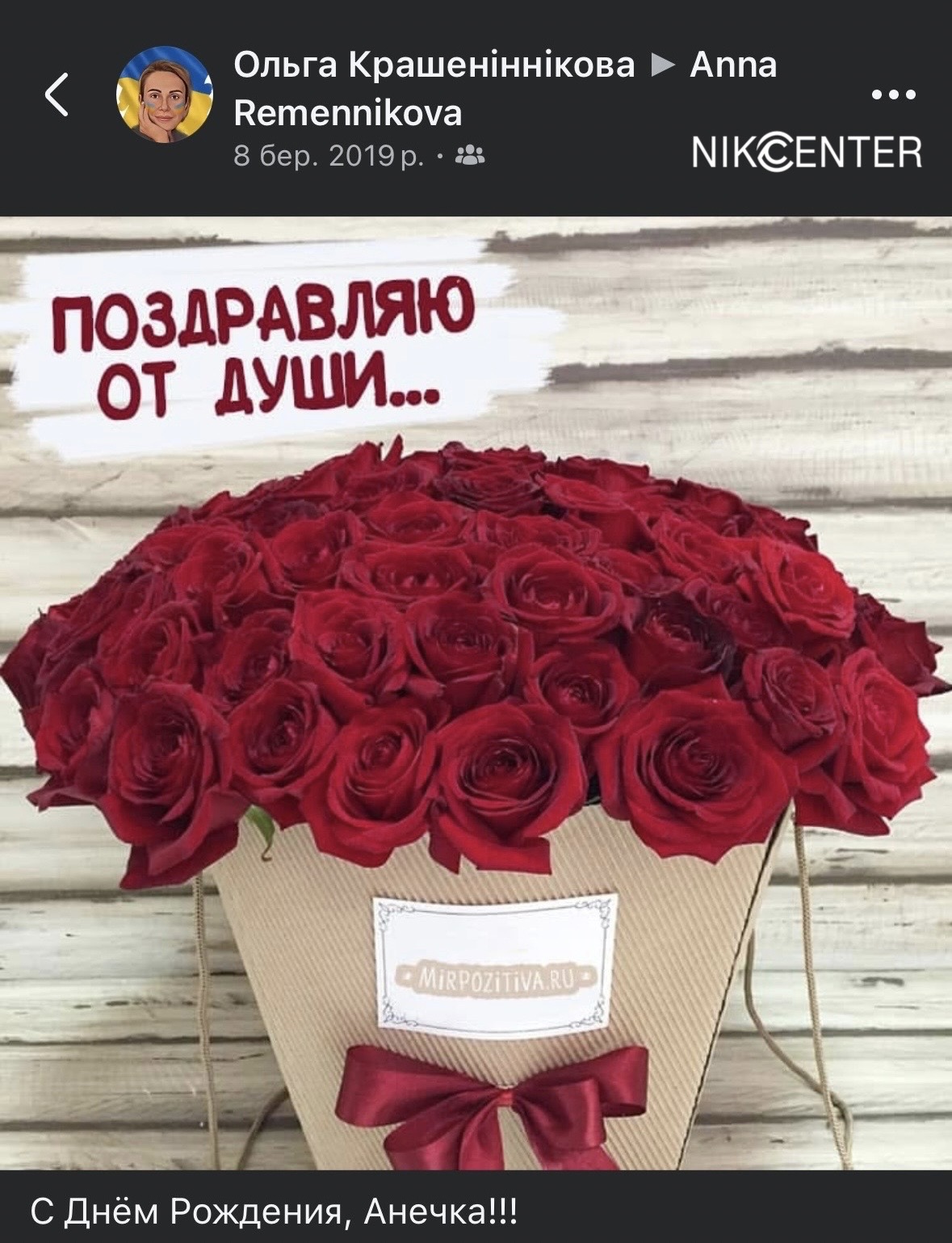Open Ольга Крашеніннікова's profile picture

(x=166, y=94)
